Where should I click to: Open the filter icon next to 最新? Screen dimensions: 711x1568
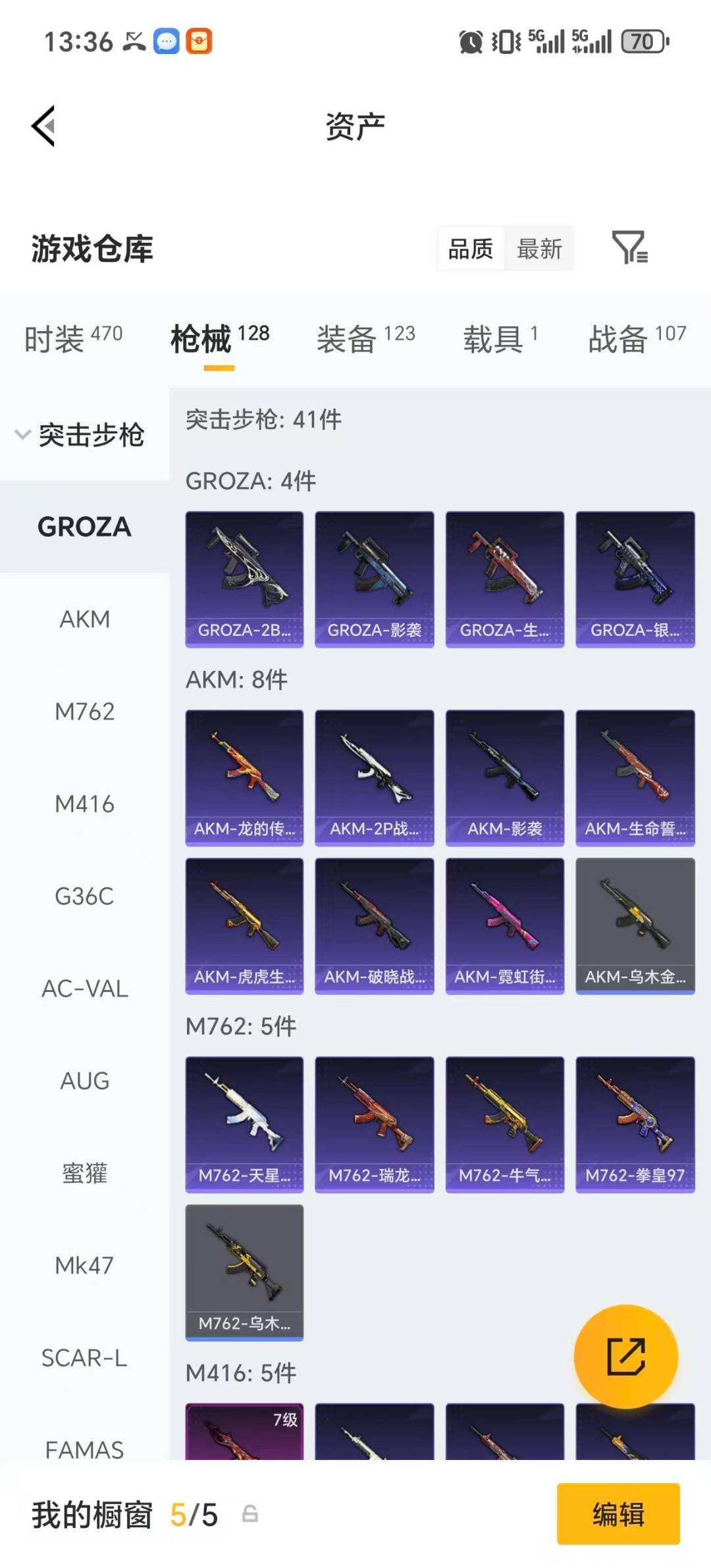[x=629, y=248]
